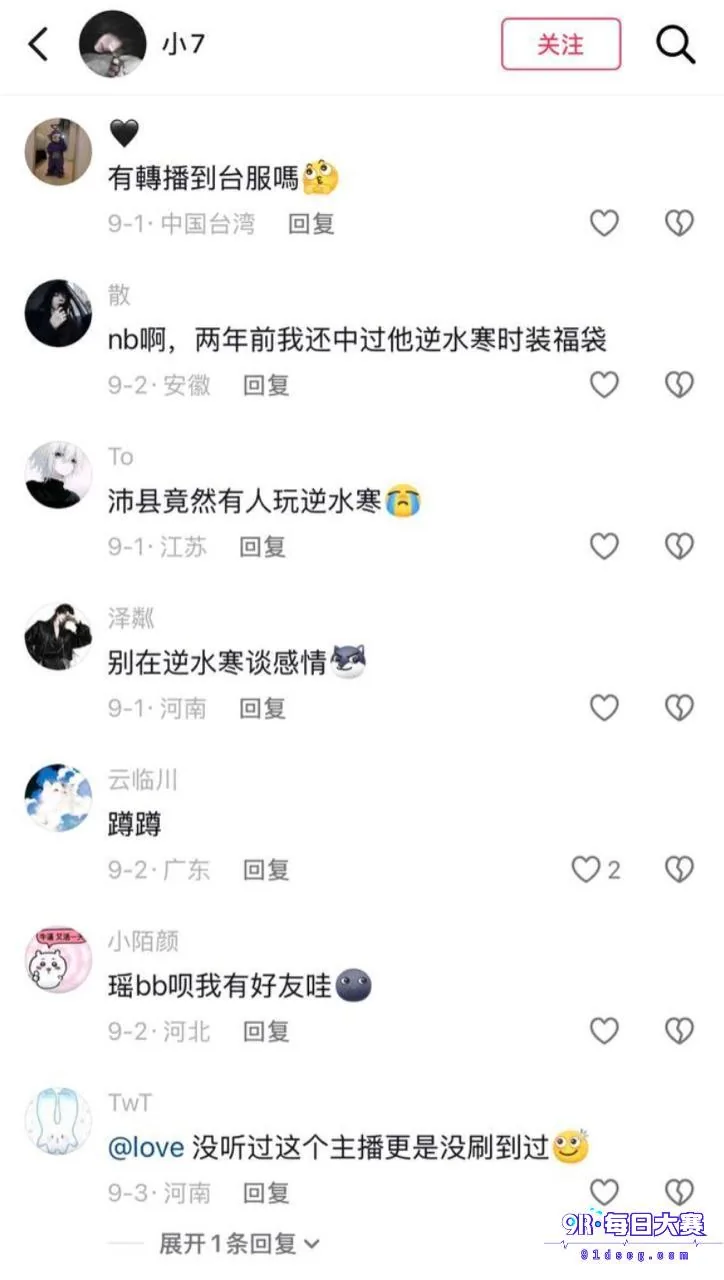The height and width of the screenshot is (1280, 724).
Task: Reply to the 中国台湾 comment
Action: [311, 223]
